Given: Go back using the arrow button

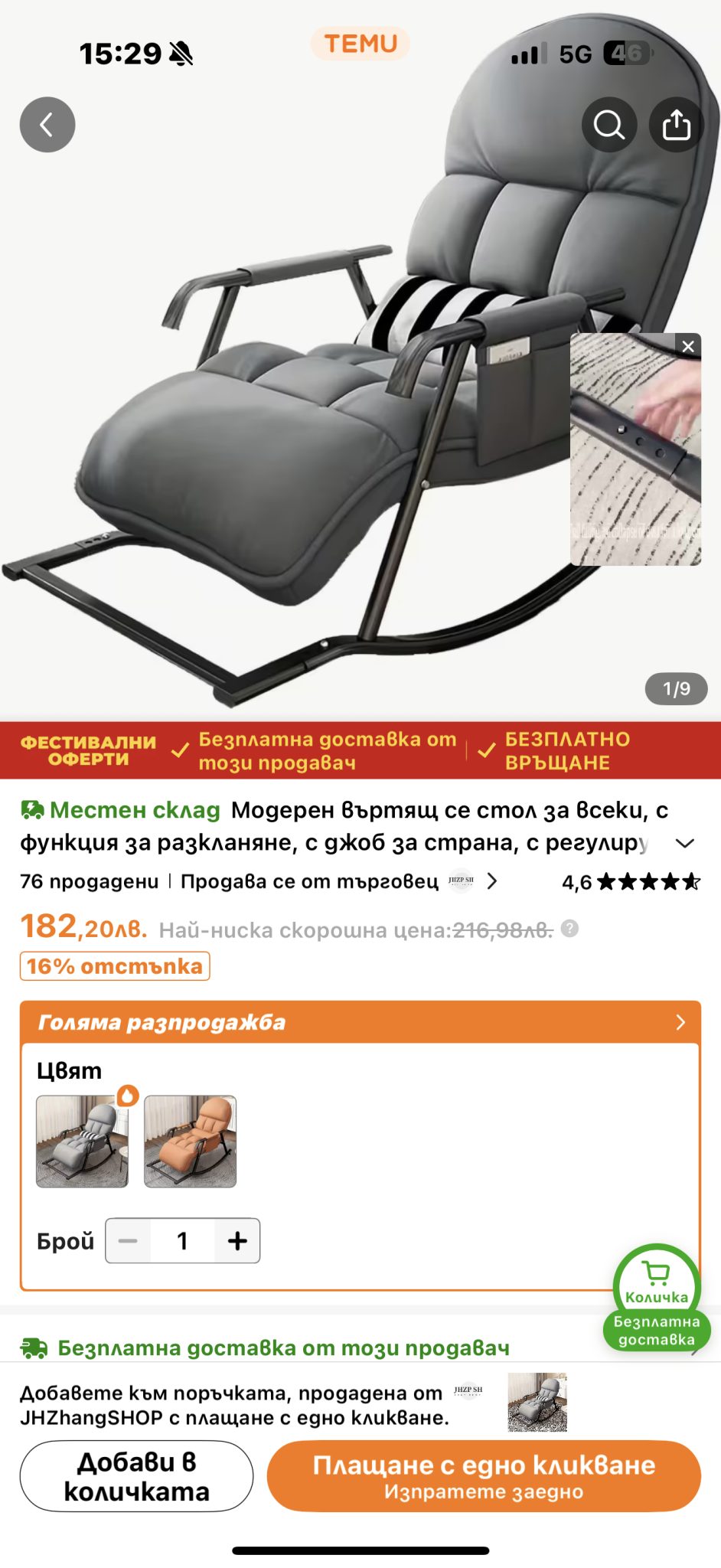Looking at the screenshot, I should (x=47, y=125).
